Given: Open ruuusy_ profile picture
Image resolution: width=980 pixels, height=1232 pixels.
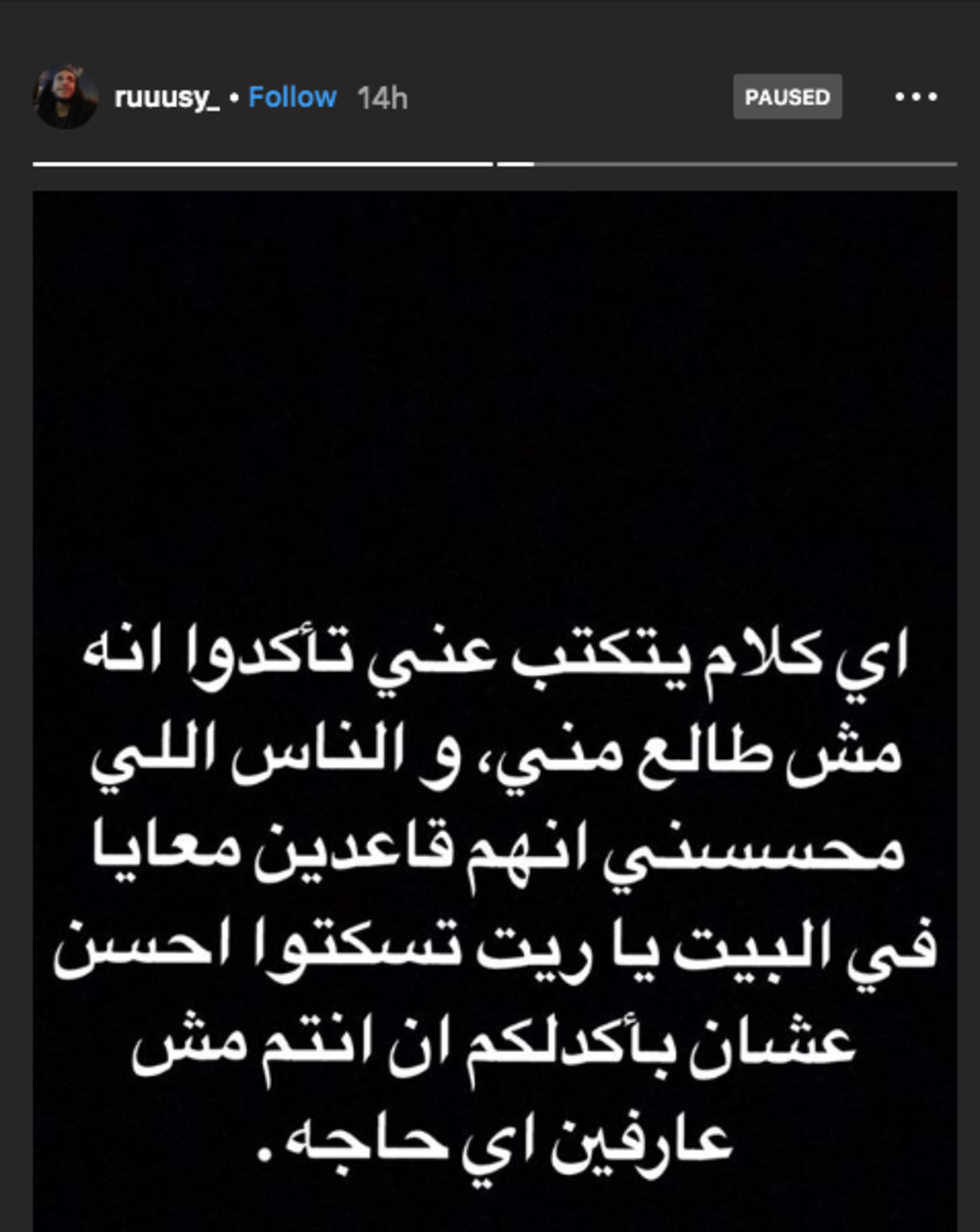Looking at the screenshot, I should [65, 97].
